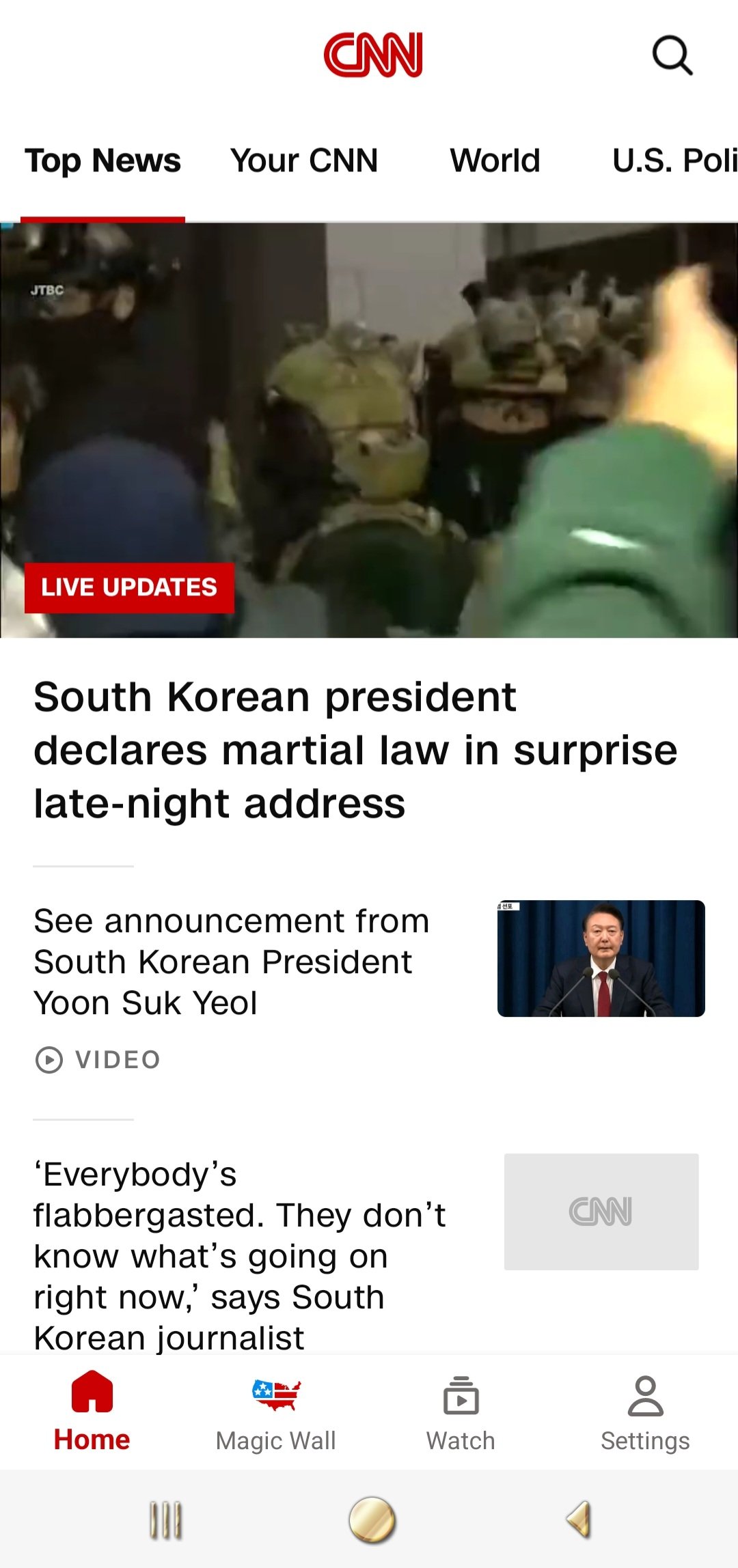
Task: Switch to the Your CNN tab
Action: (x=304, y=161)
